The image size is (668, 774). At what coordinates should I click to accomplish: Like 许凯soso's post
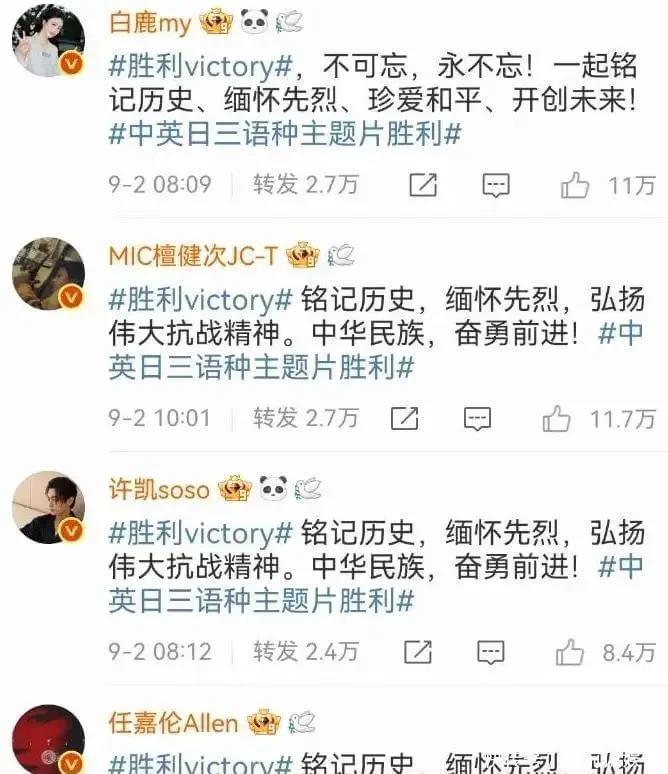570,652
